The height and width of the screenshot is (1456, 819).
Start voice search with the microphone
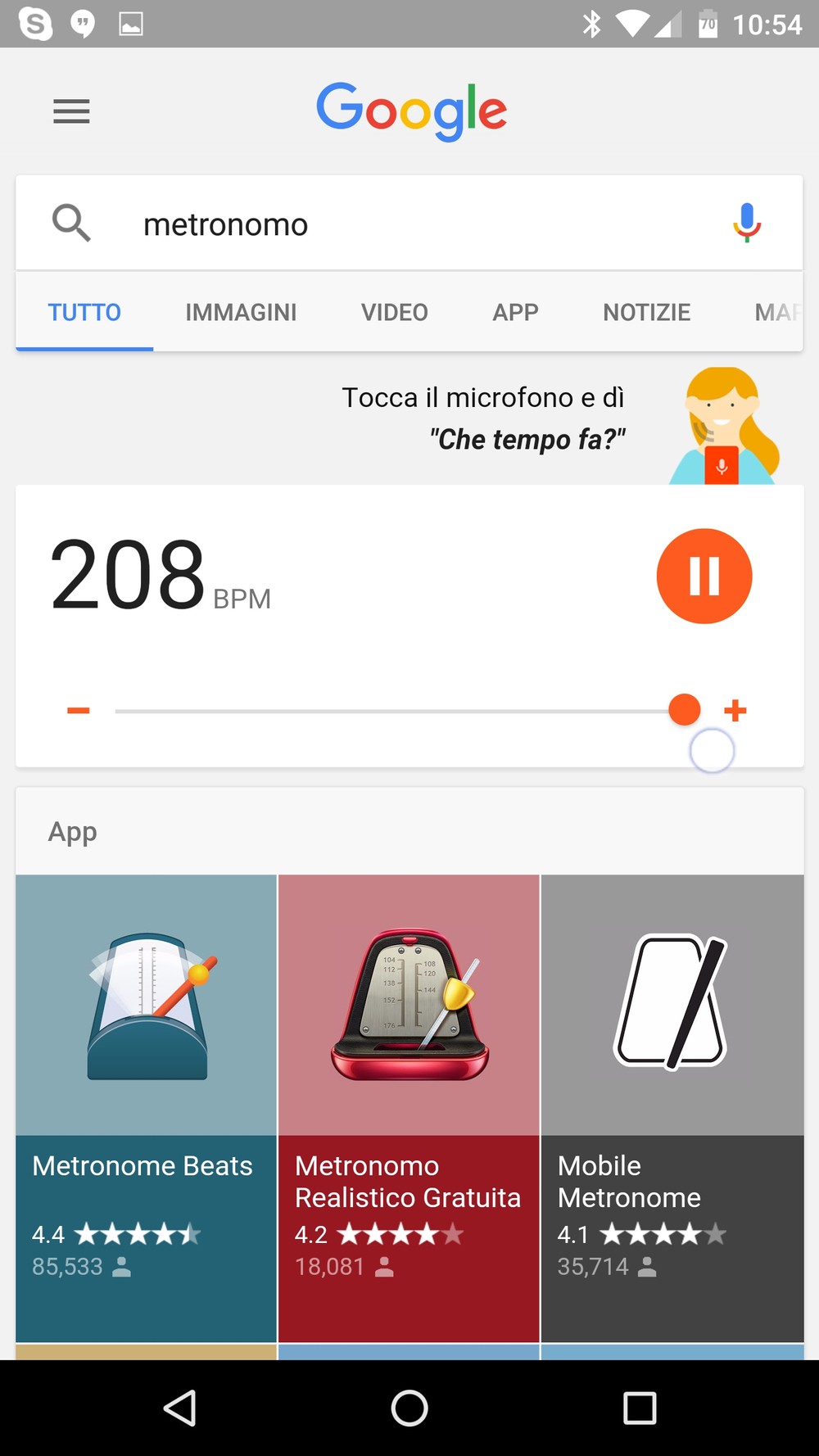point(746,223)
